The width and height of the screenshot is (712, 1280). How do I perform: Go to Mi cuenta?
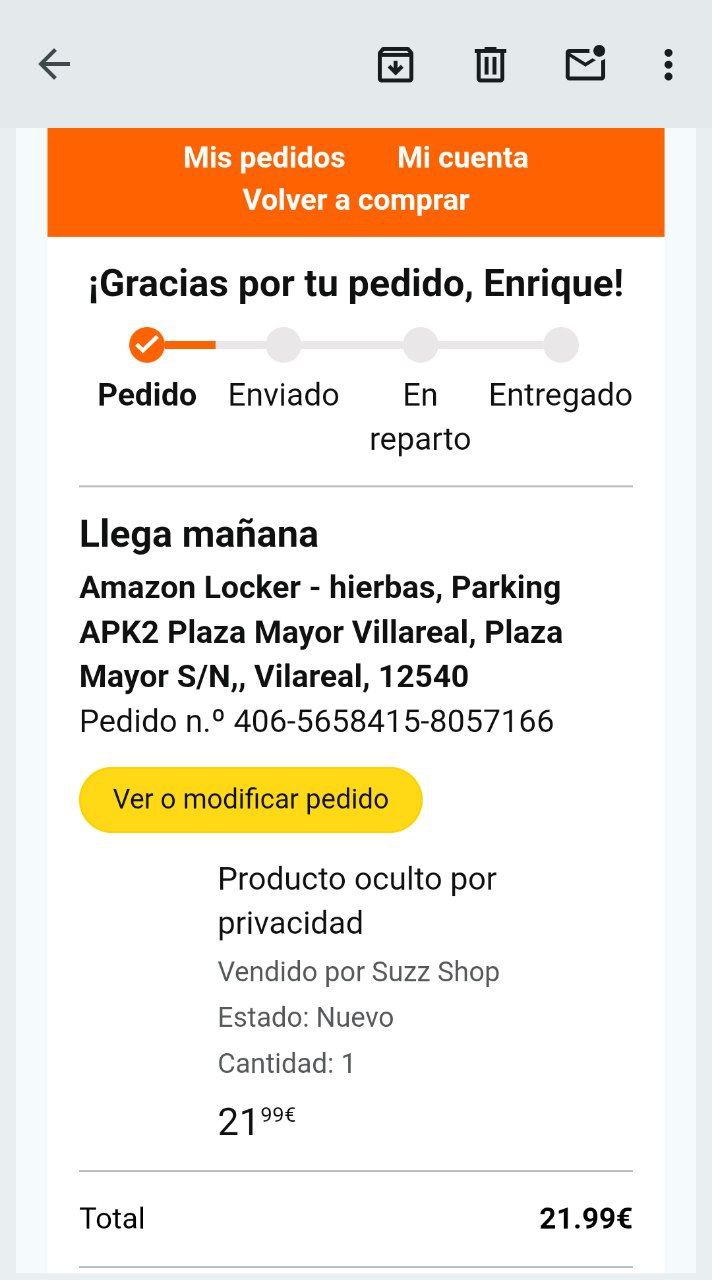point(462,158)
